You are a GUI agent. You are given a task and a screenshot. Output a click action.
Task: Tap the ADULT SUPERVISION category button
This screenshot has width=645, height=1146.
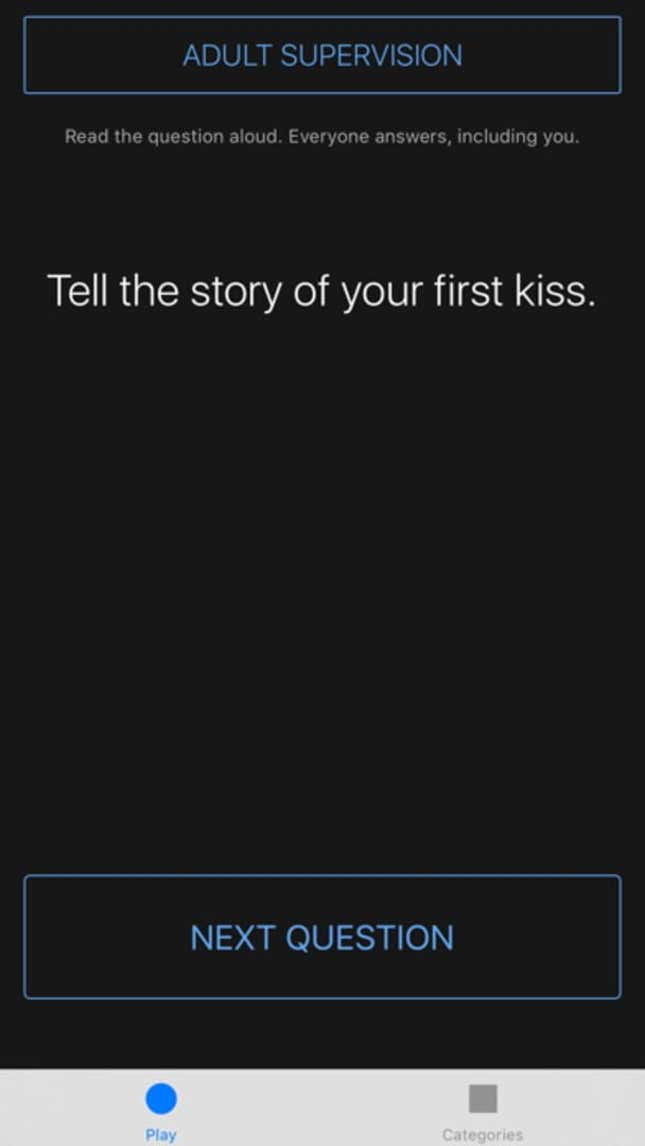(x=322, y=55)
